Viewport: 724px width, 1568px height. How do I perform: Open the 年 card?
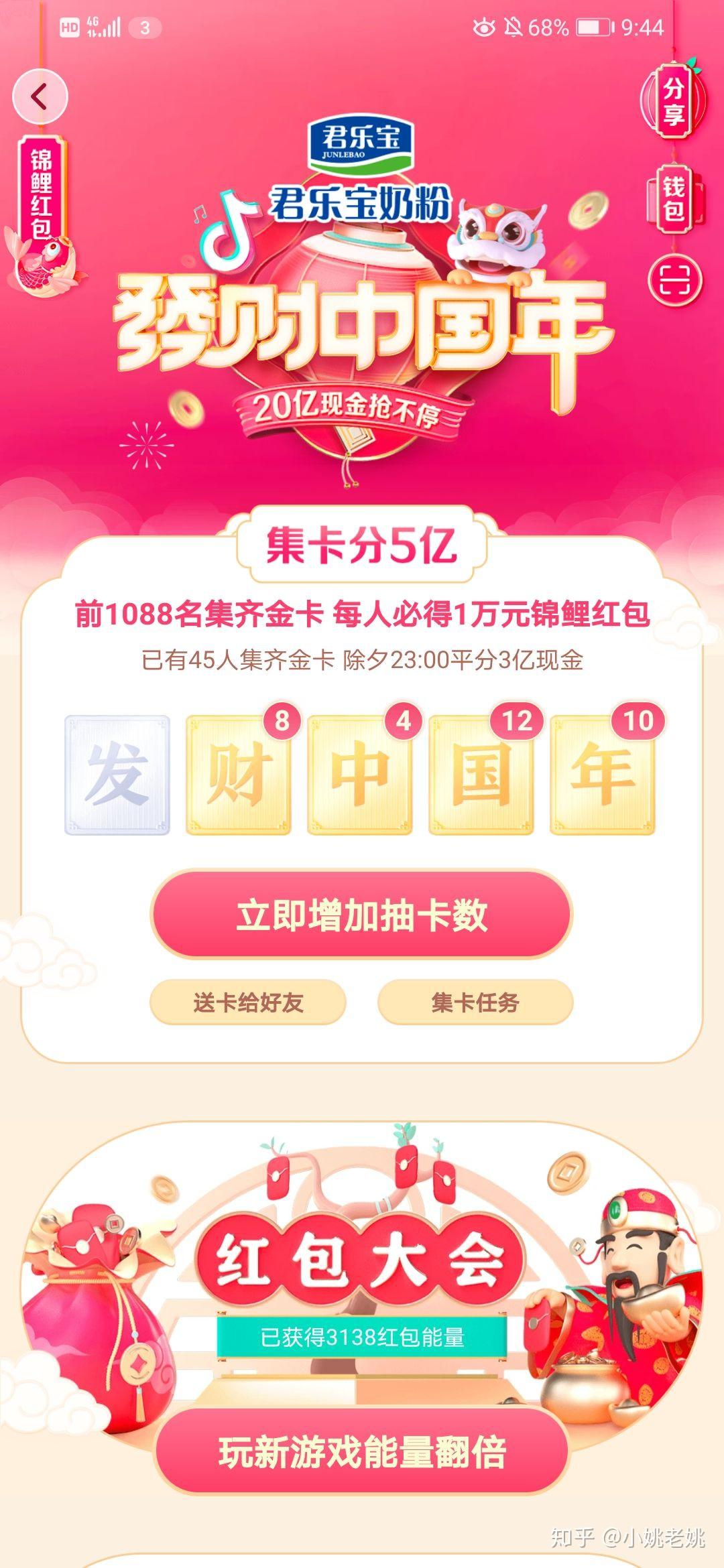point(603,775)
